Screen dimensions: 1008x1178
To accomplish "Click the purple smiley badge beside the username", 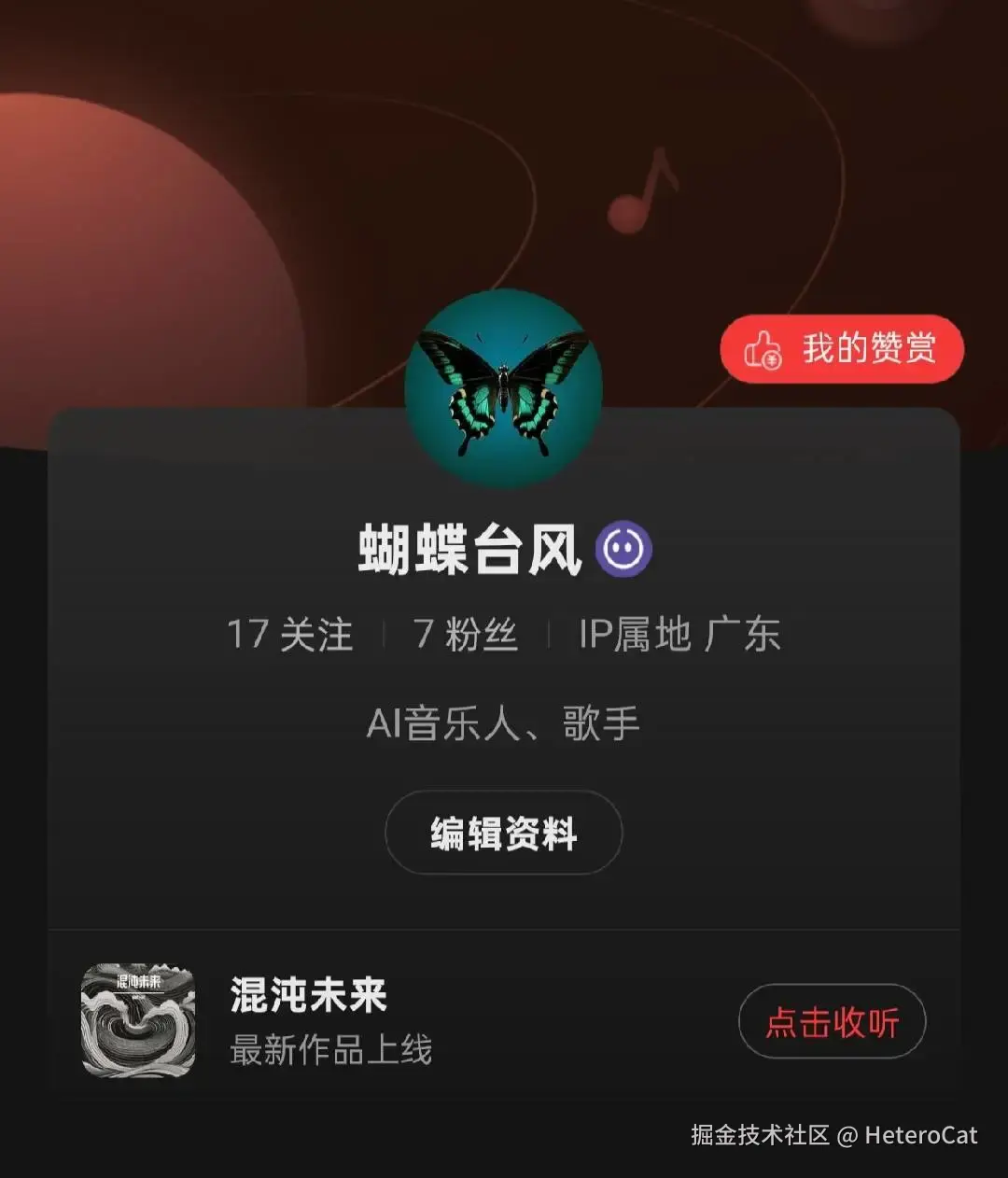I will point(623,551).
